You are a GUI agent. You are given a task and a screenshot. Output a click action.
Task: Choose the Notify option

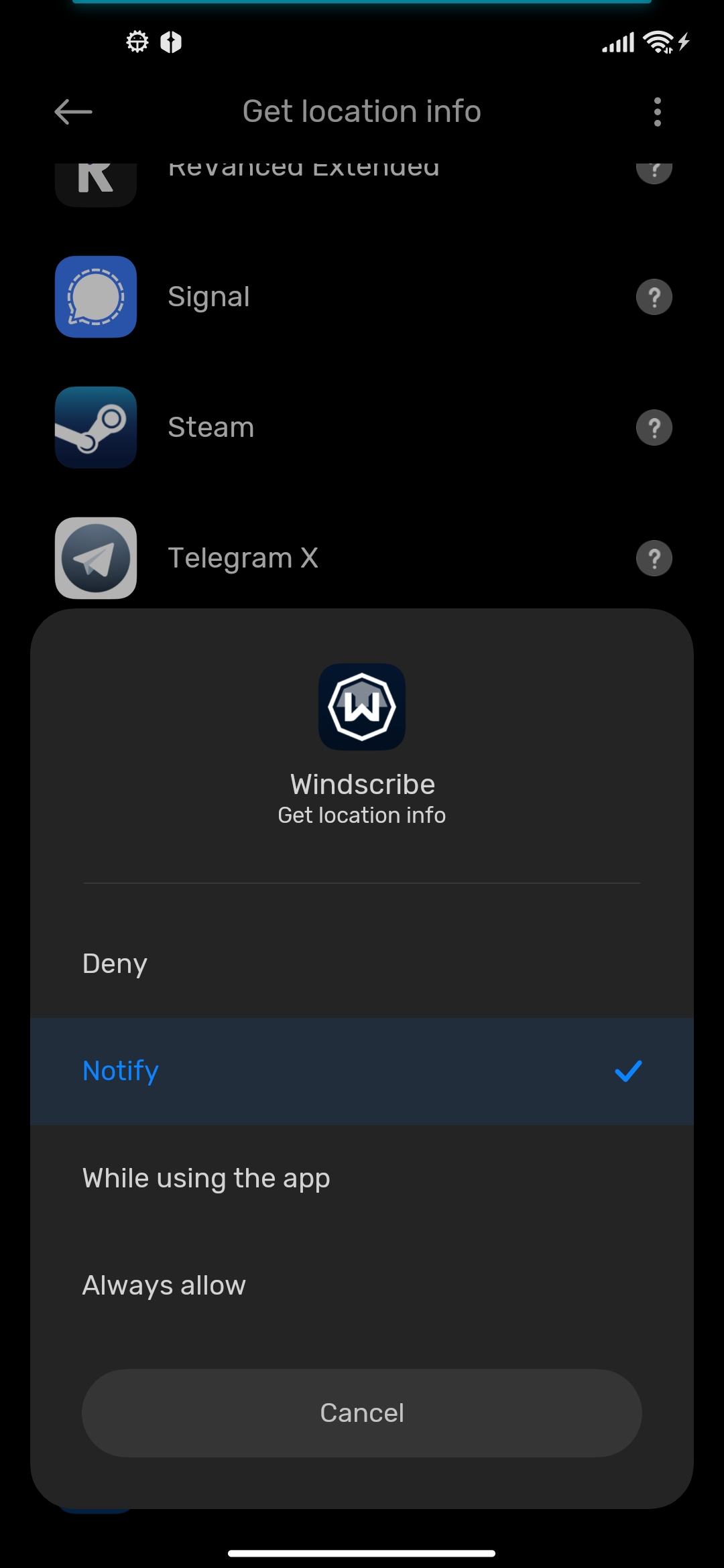[362, 1071]
